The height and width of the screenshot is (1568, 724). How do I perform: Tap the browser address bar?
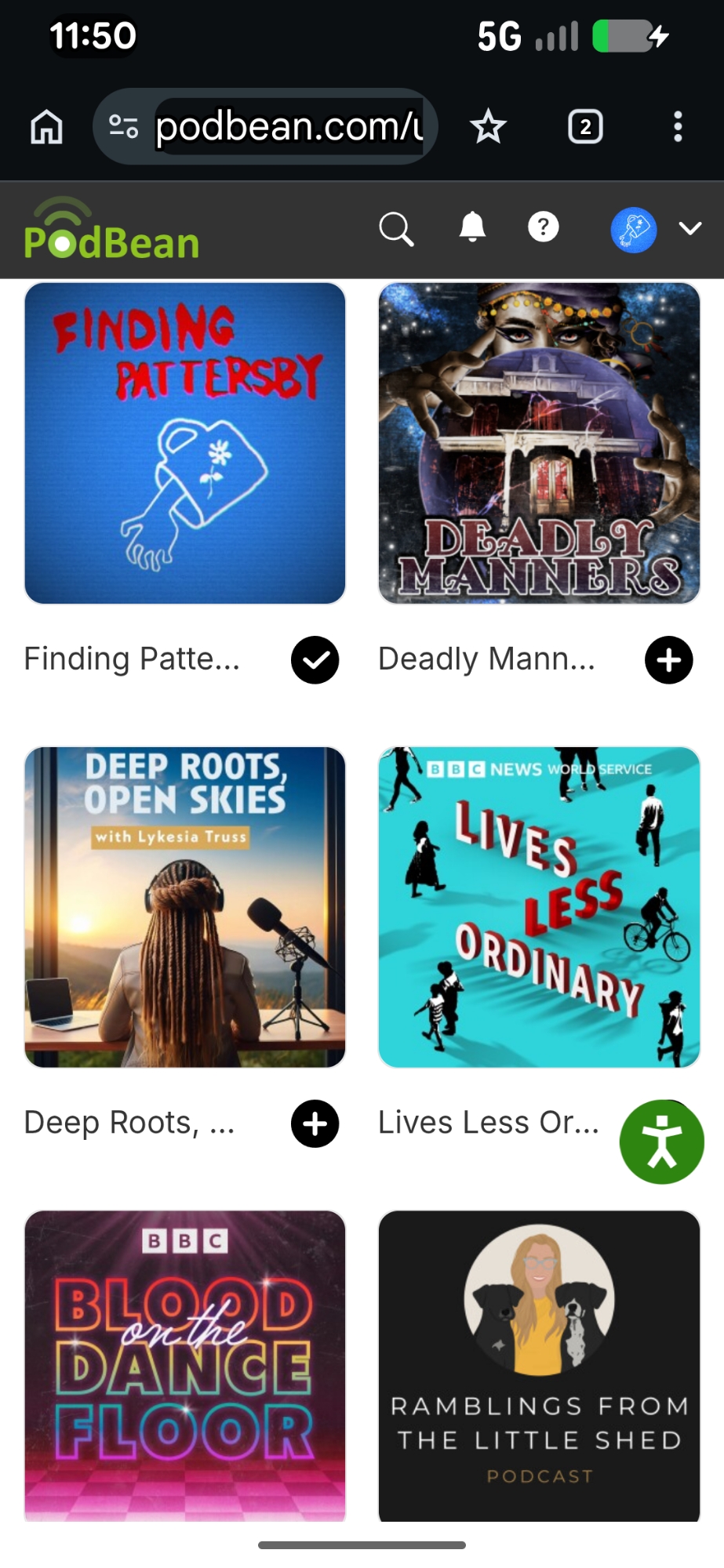click(x=288, y=126)
